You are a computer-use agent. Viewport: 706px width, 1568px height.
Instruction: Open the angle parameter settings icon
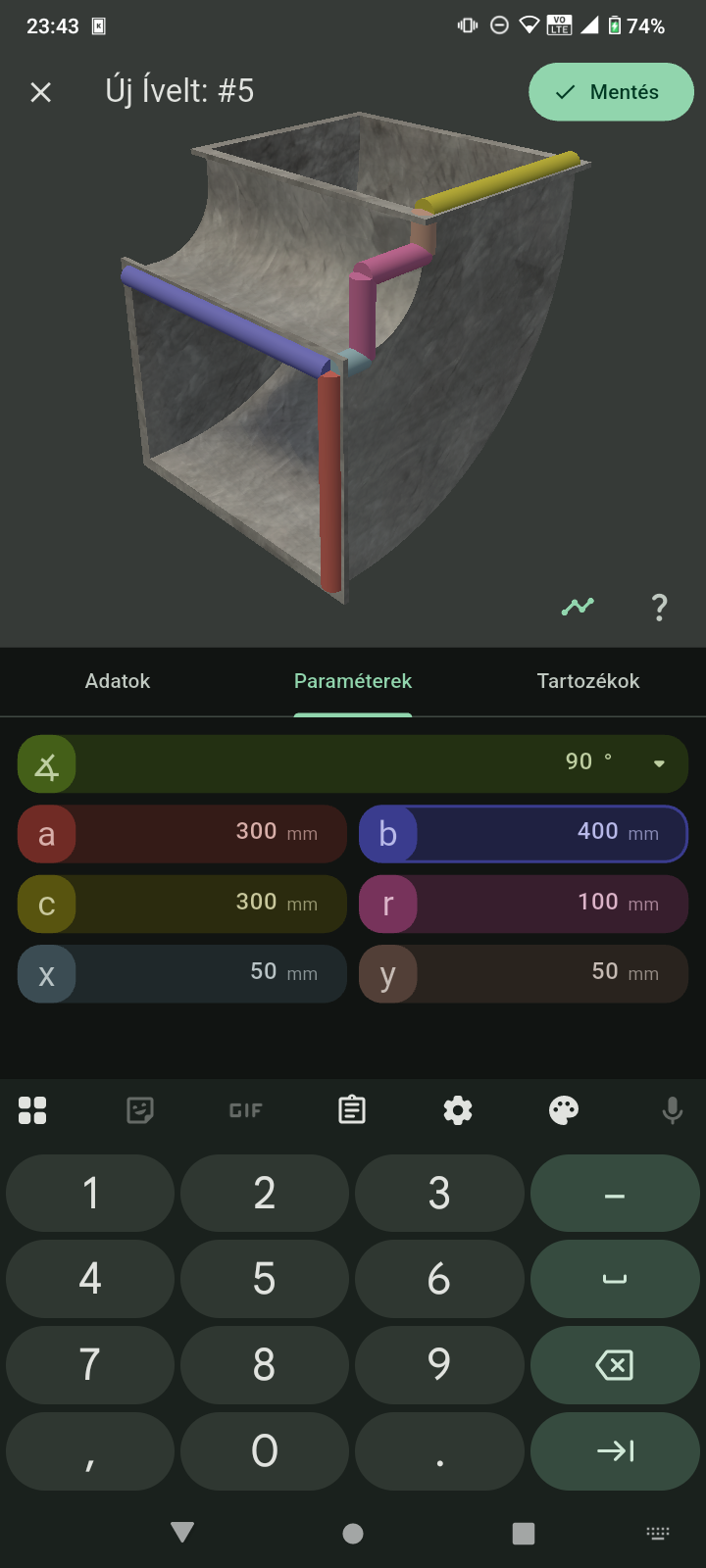46,762
